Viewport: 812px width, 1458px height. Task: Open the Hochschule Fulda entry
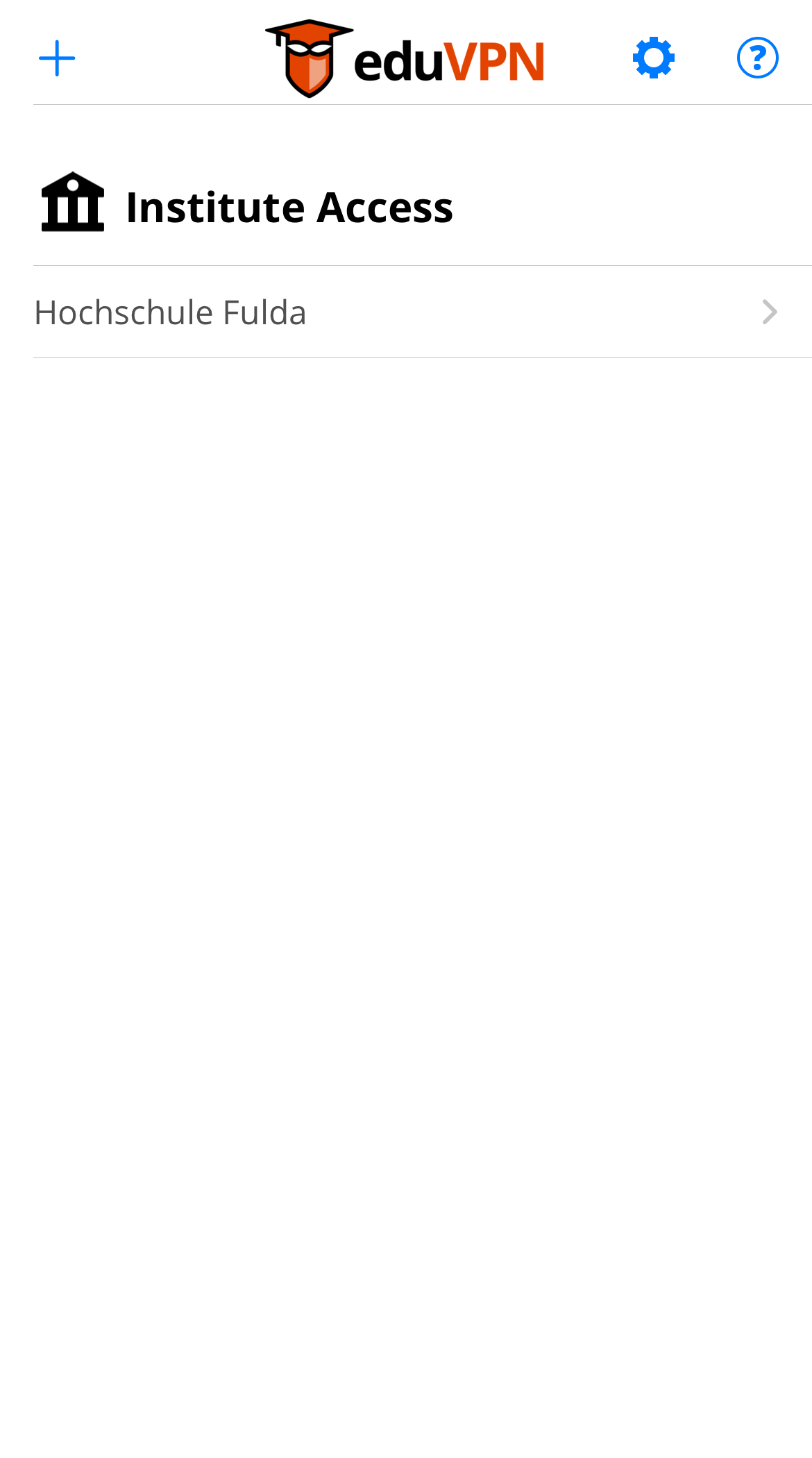pos(406,312)
